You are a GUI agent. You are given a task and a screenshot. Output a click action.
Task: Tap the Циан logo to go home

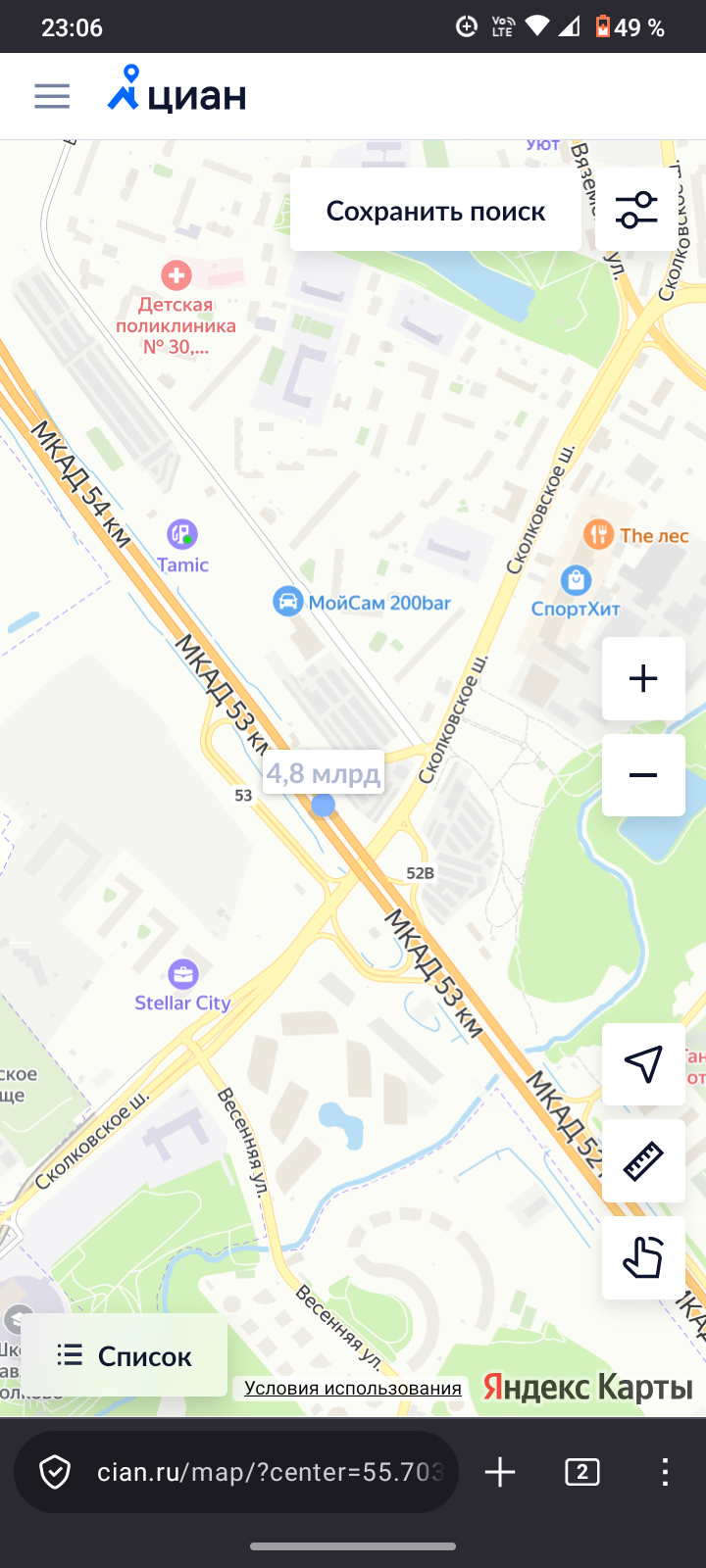coord(177,92)
